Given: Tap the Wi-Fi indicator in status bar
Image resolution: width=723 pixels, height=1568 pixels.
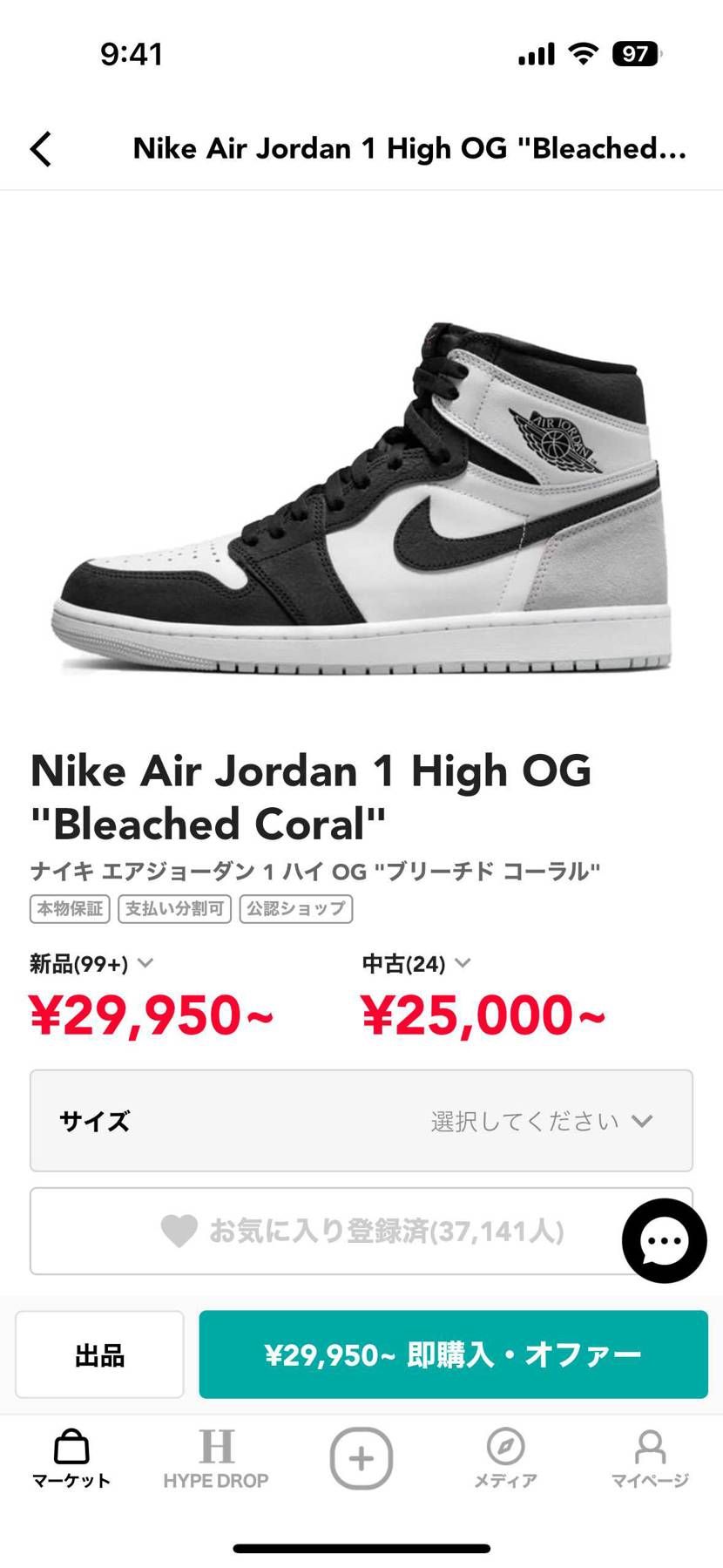Looking at the screenshot, I should (583, 54).
